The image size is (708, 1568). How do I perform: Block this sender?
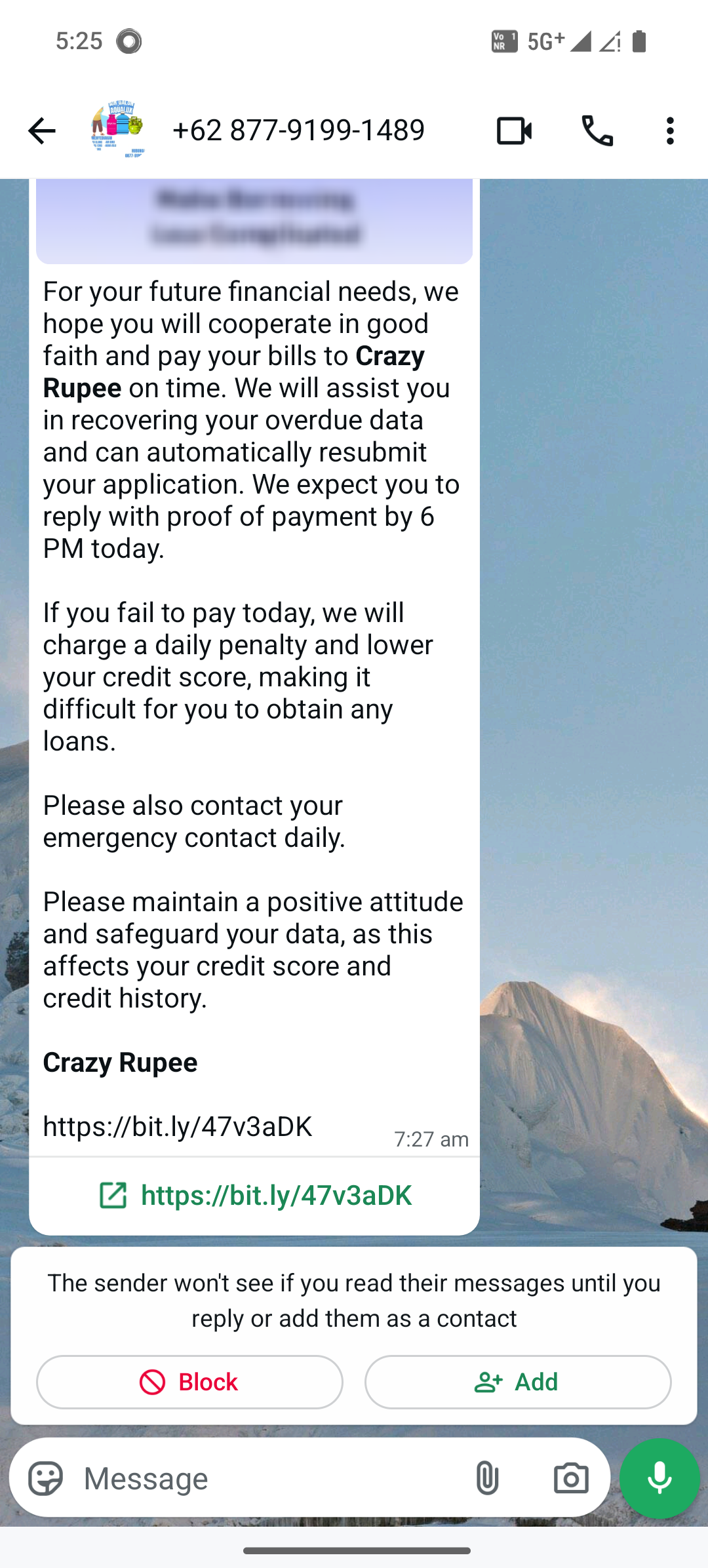click(189, 1382)
